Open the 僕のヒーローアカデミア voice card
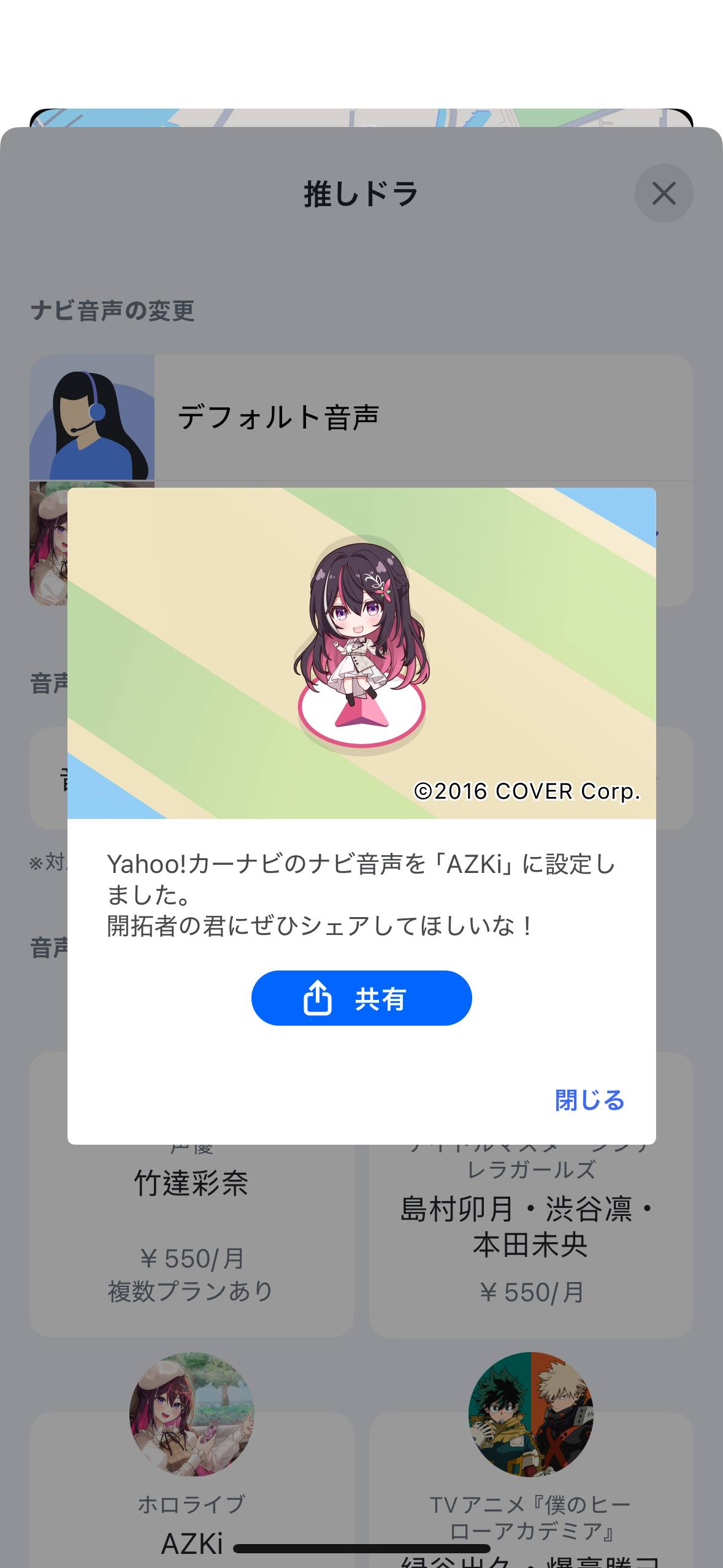Screen dimensions: 723x1568 point(531,1491)
